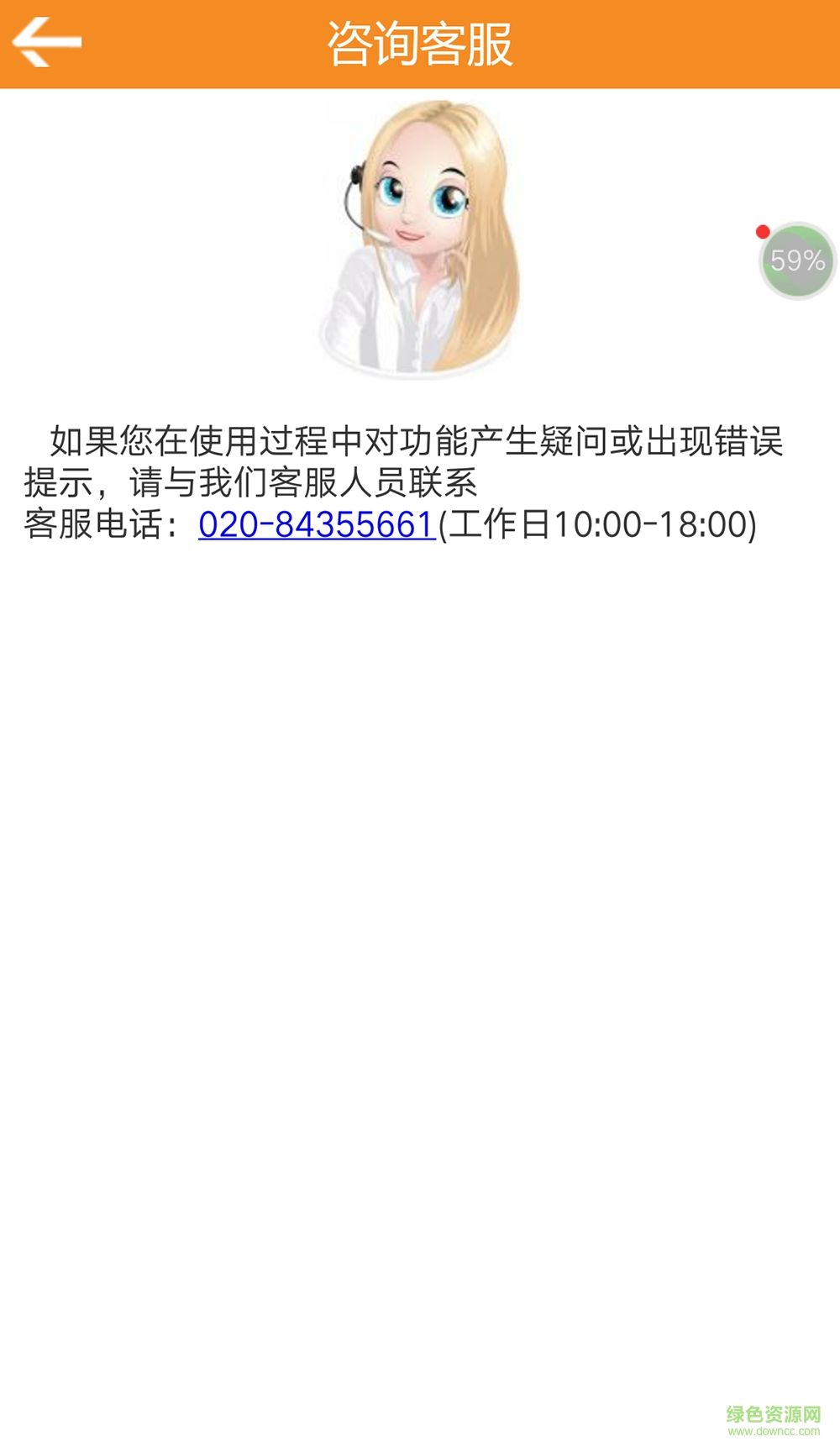The image size is (840, 1447).
Task: Open the floating 59% bubble
Action: pos(796,260)
